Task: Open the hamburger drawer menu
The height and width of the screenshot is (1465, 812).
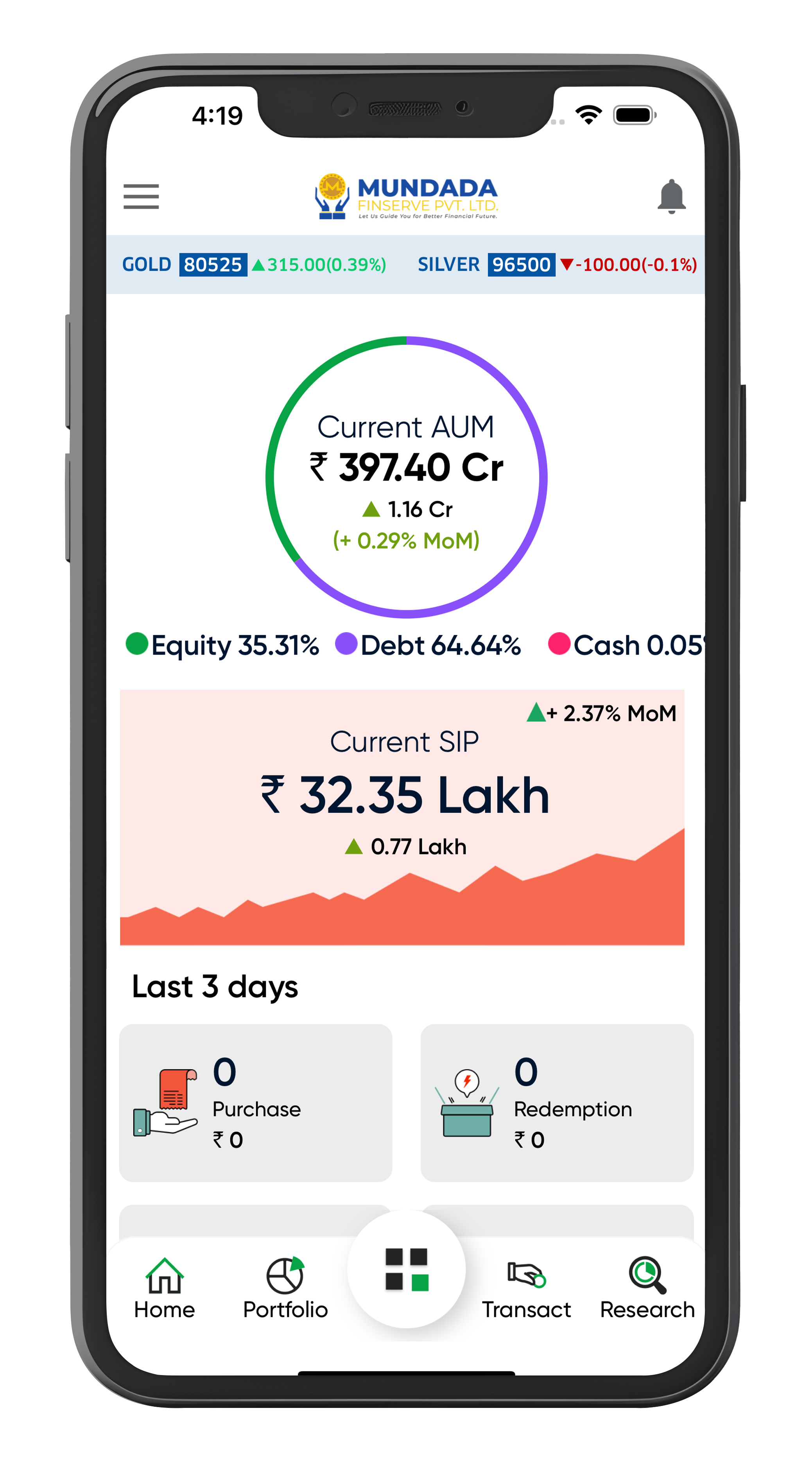Action: pos(141,196)
